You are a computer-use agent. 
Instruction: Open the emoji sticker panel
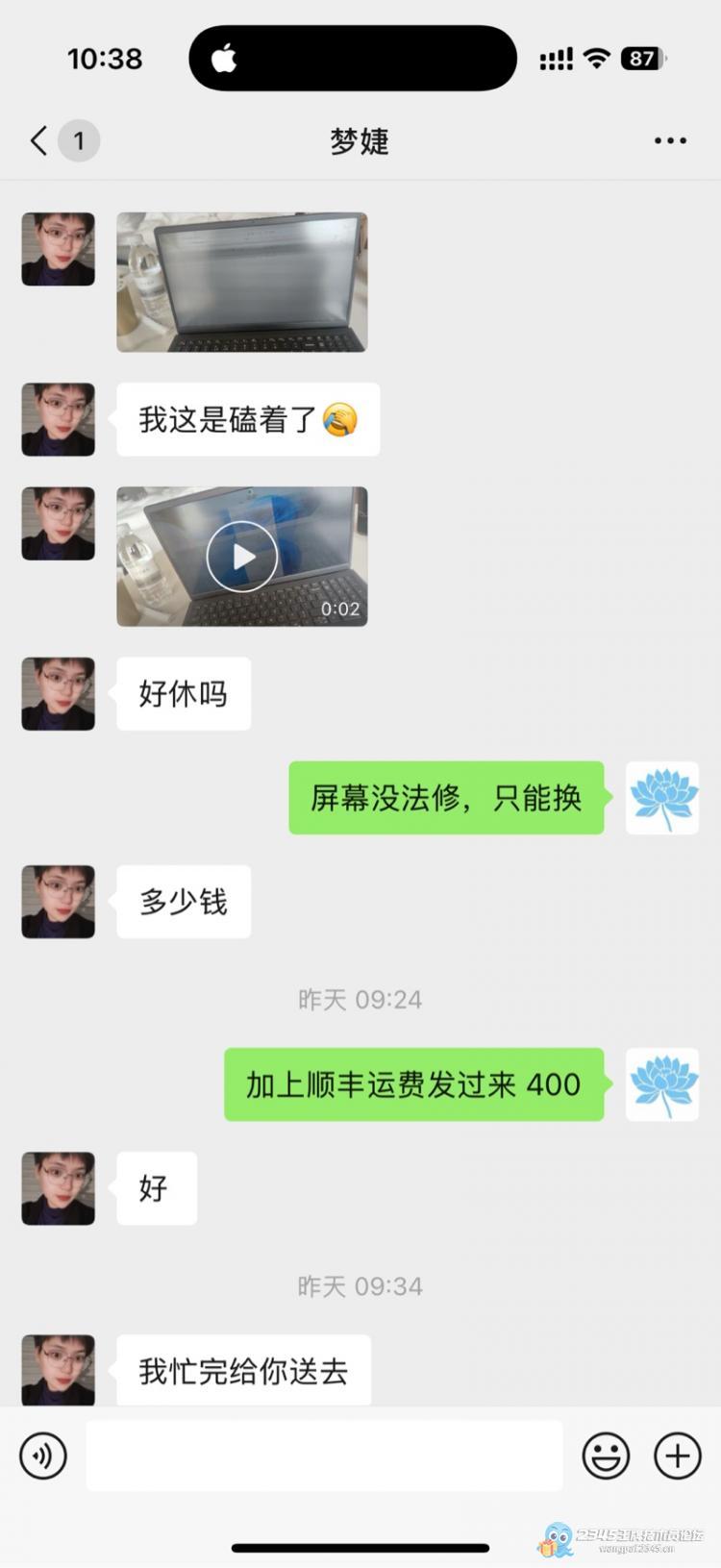tap(606, 1456)
